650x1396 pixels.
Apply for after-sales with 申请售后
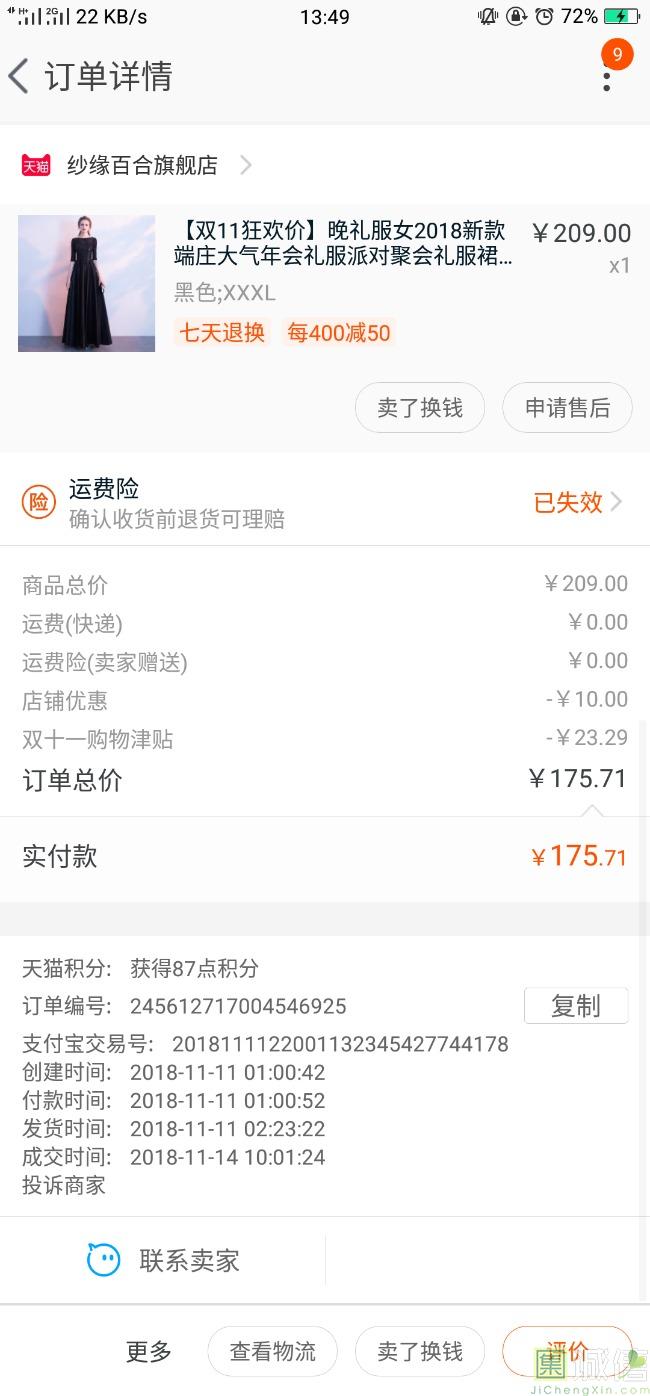(x=567, y=407)
